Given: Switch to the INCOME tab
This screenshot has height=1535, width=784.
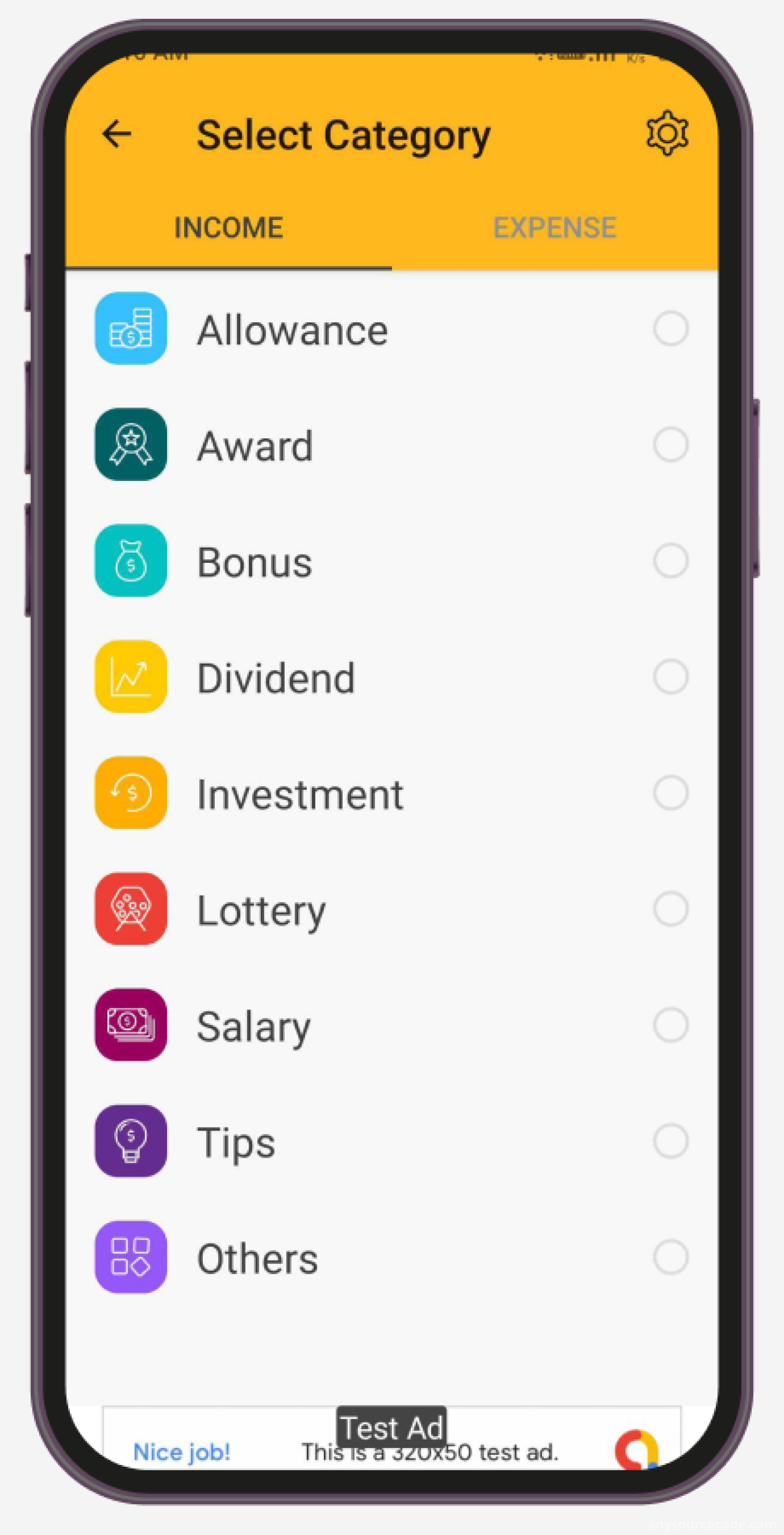Looking at the screenshot, I should tap(229, 227).
